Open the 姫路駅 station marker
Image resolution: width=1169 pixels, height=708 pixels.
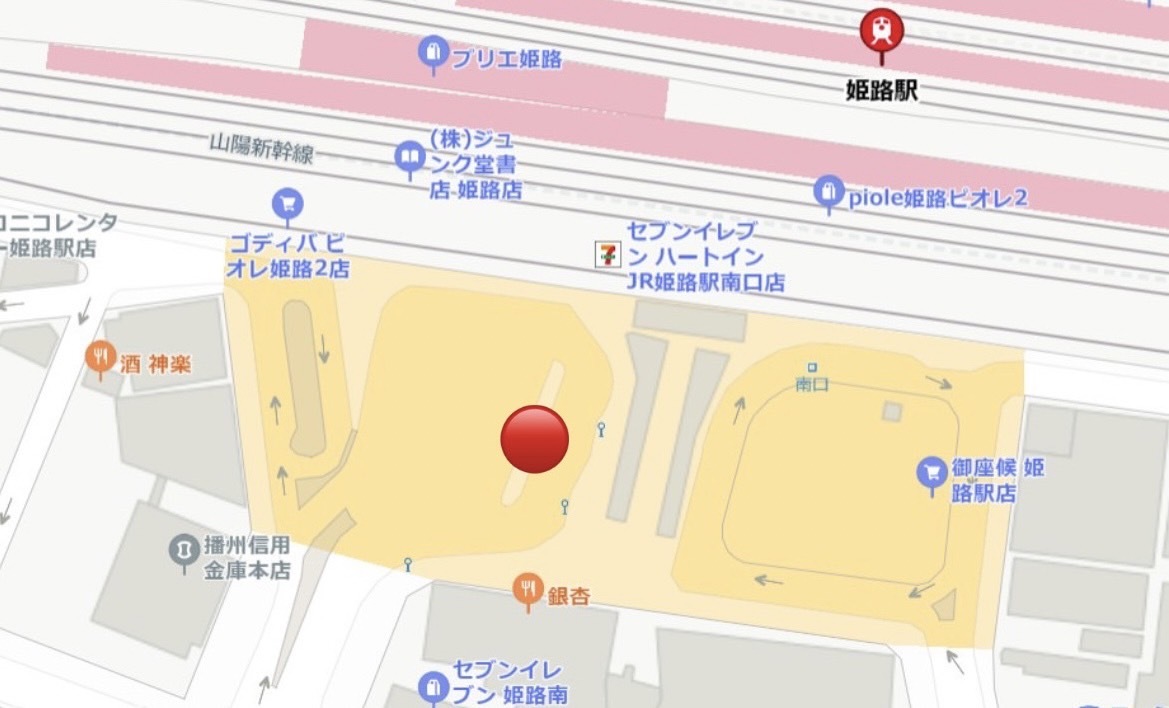[x=882, y=30]
